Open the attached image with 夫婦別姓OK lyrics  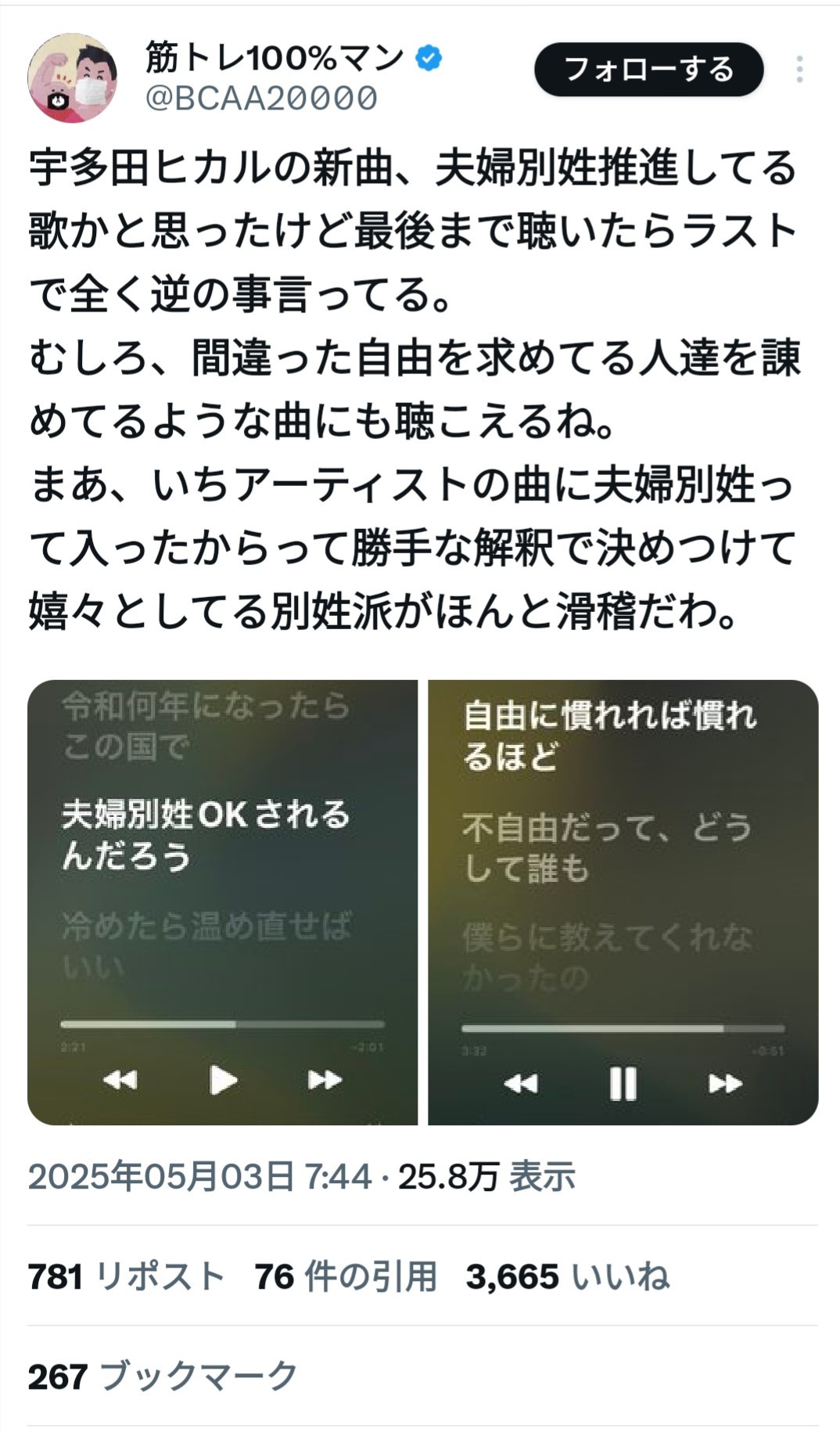pyautogui.click(x=223, y=901)
